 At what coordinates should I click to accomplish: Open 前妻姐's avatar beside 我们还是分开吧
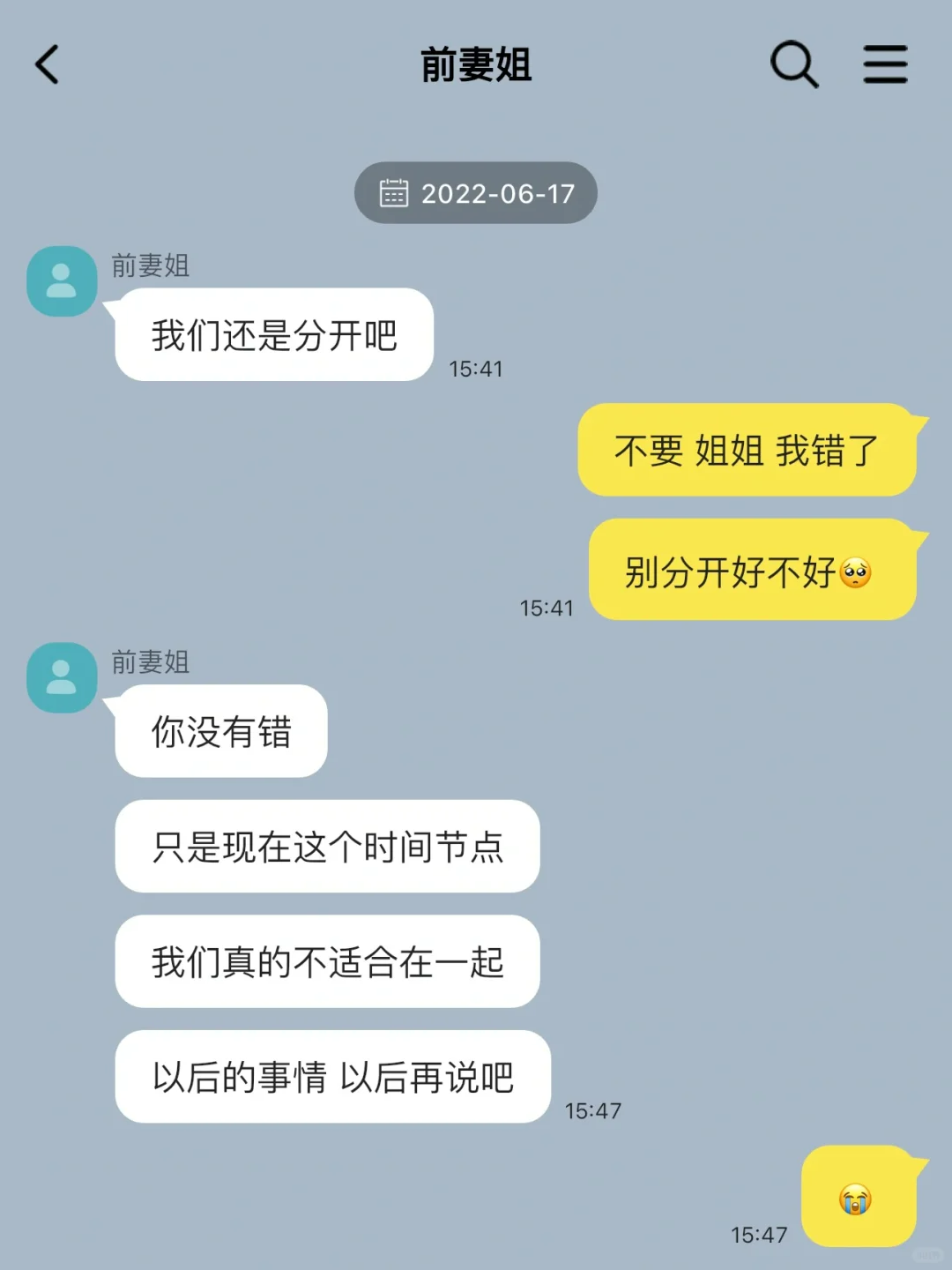(62, 281)
